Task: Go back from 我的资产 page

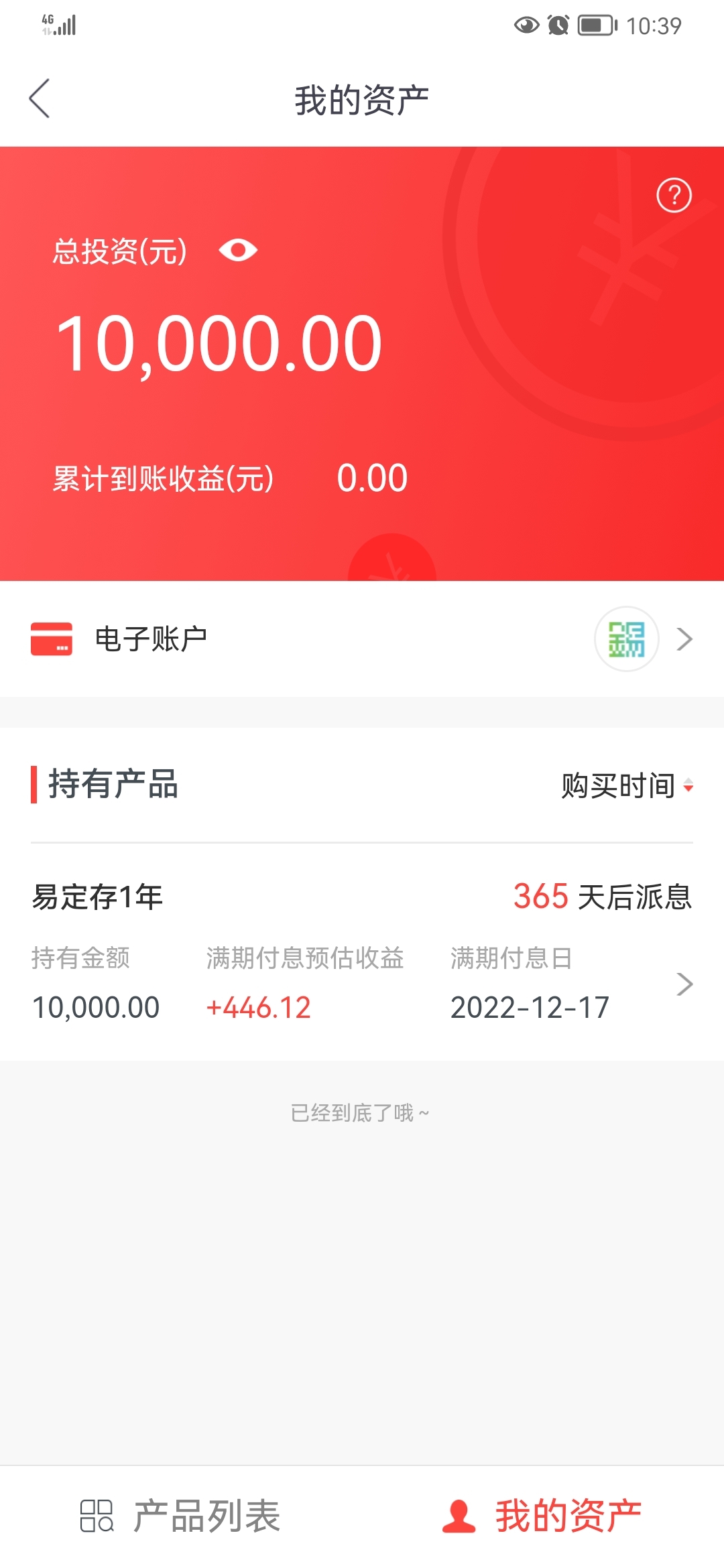Action: pos(40,99)
